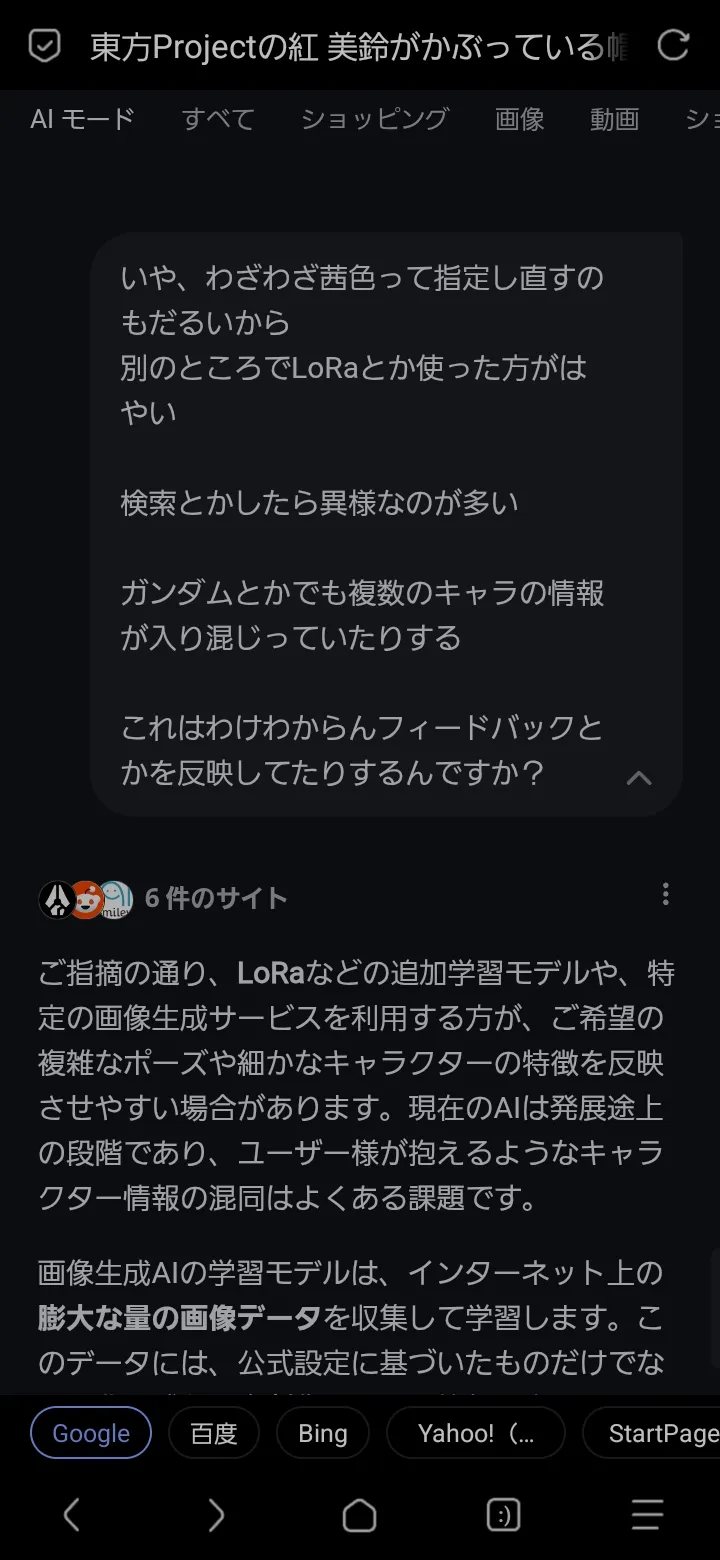
Task: Open the browser hamburger menu
Action: pos(647,1515)
